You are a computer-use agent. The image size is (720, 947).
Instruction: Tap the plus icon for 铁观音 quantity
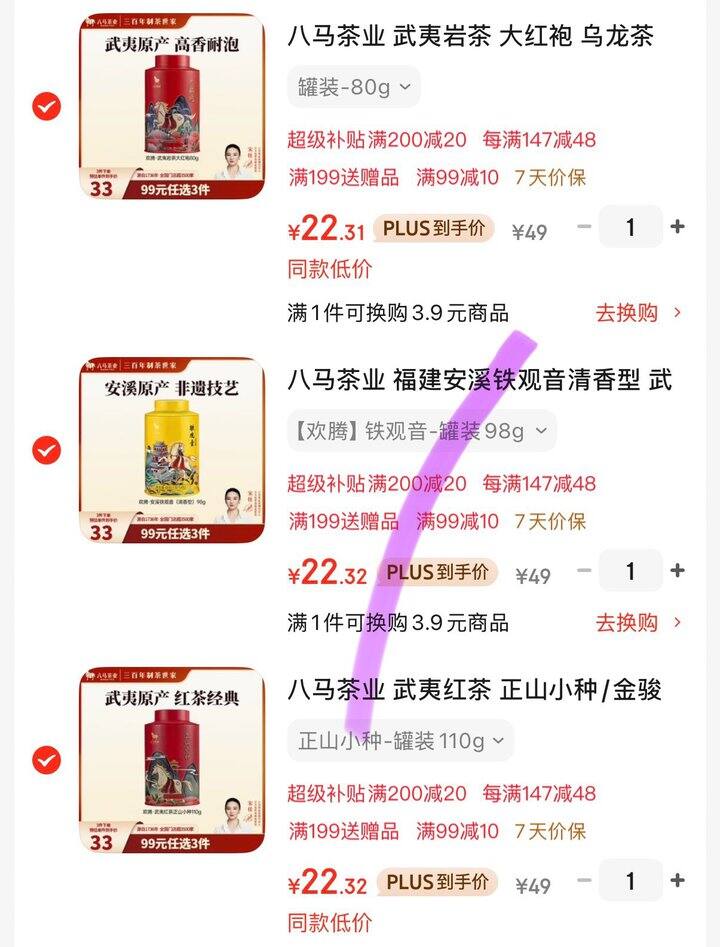[x=678, y=570]
